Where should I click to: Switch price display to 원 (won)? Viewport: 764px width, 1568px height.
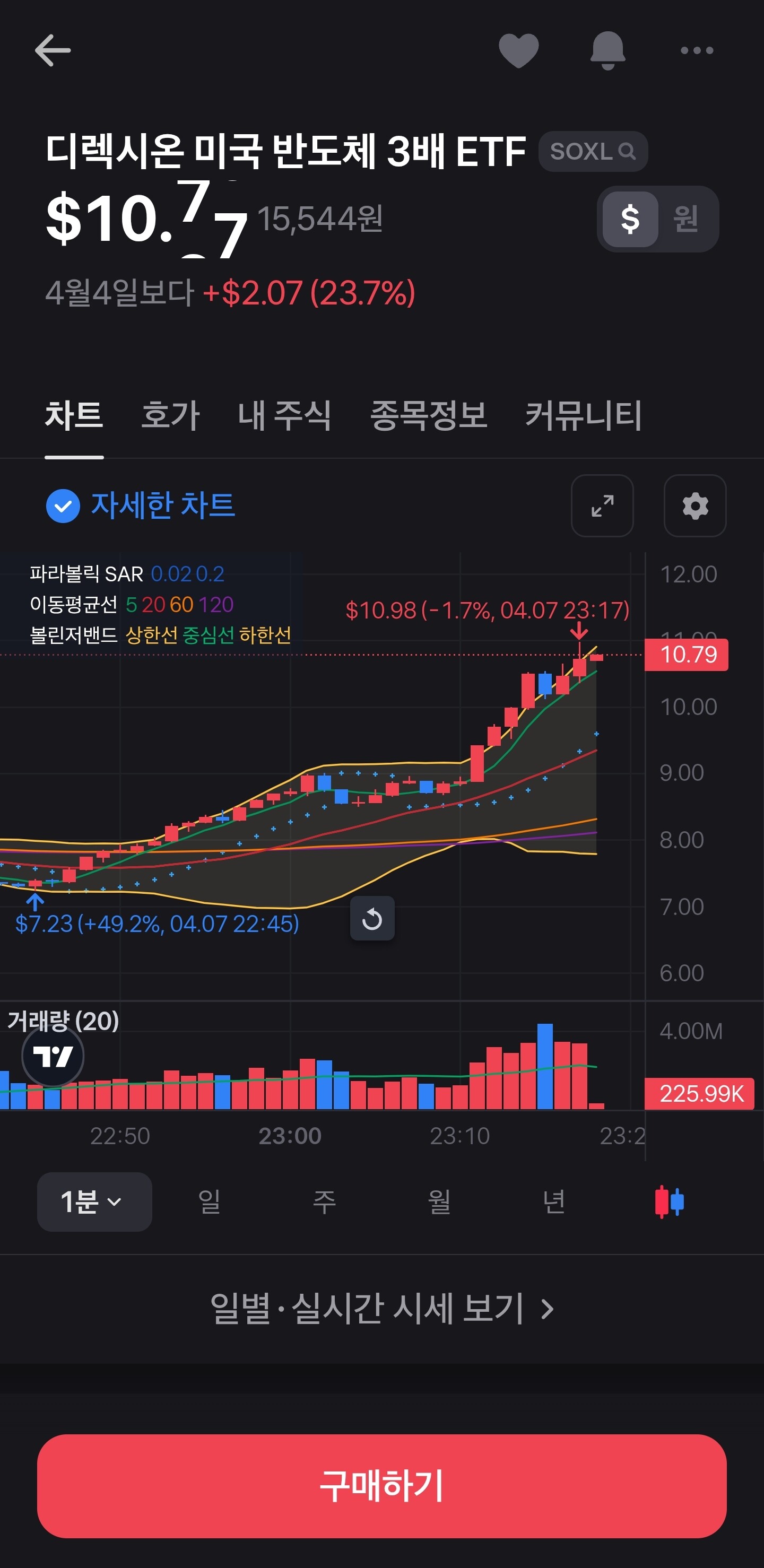tap(685, 219)
